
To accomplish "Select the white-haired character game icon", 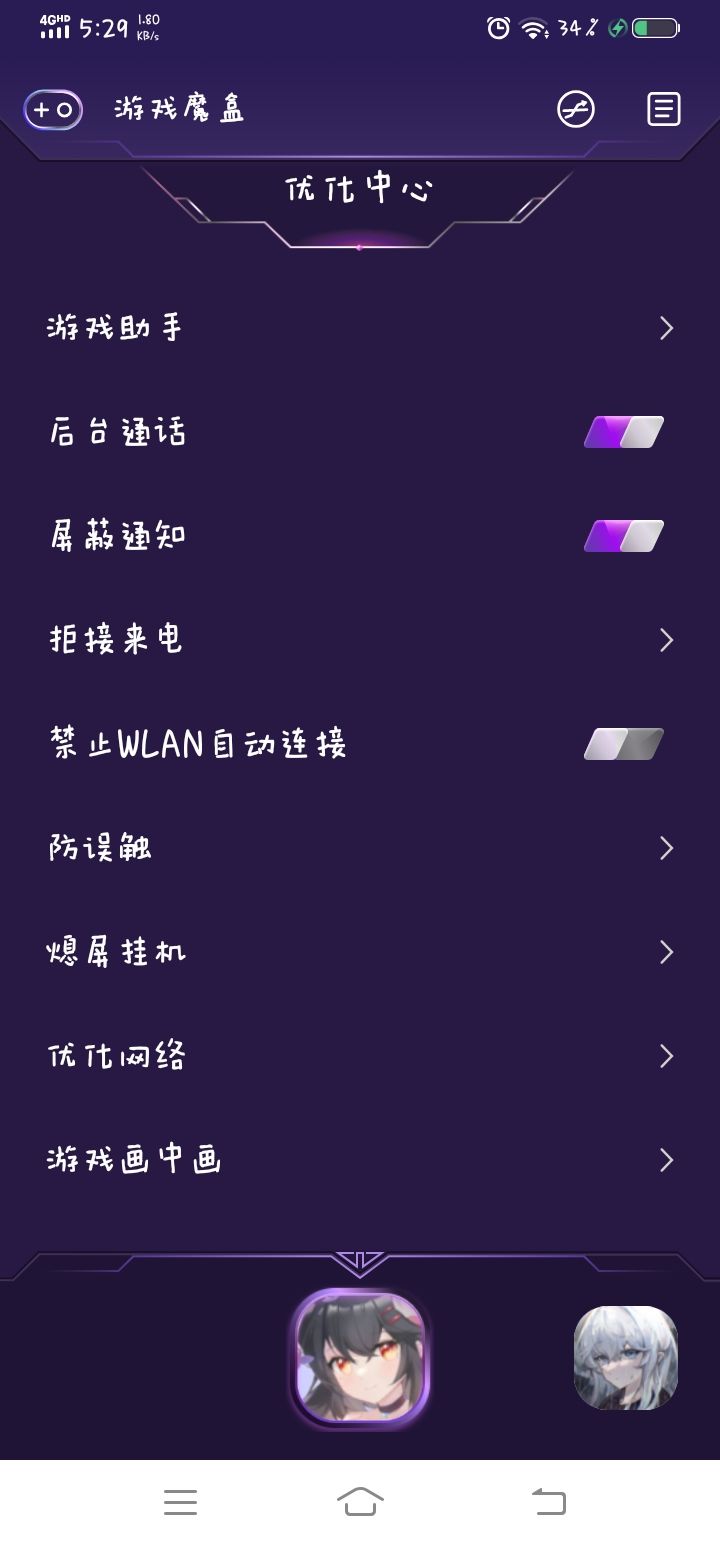I will [x=626, y=1357].
